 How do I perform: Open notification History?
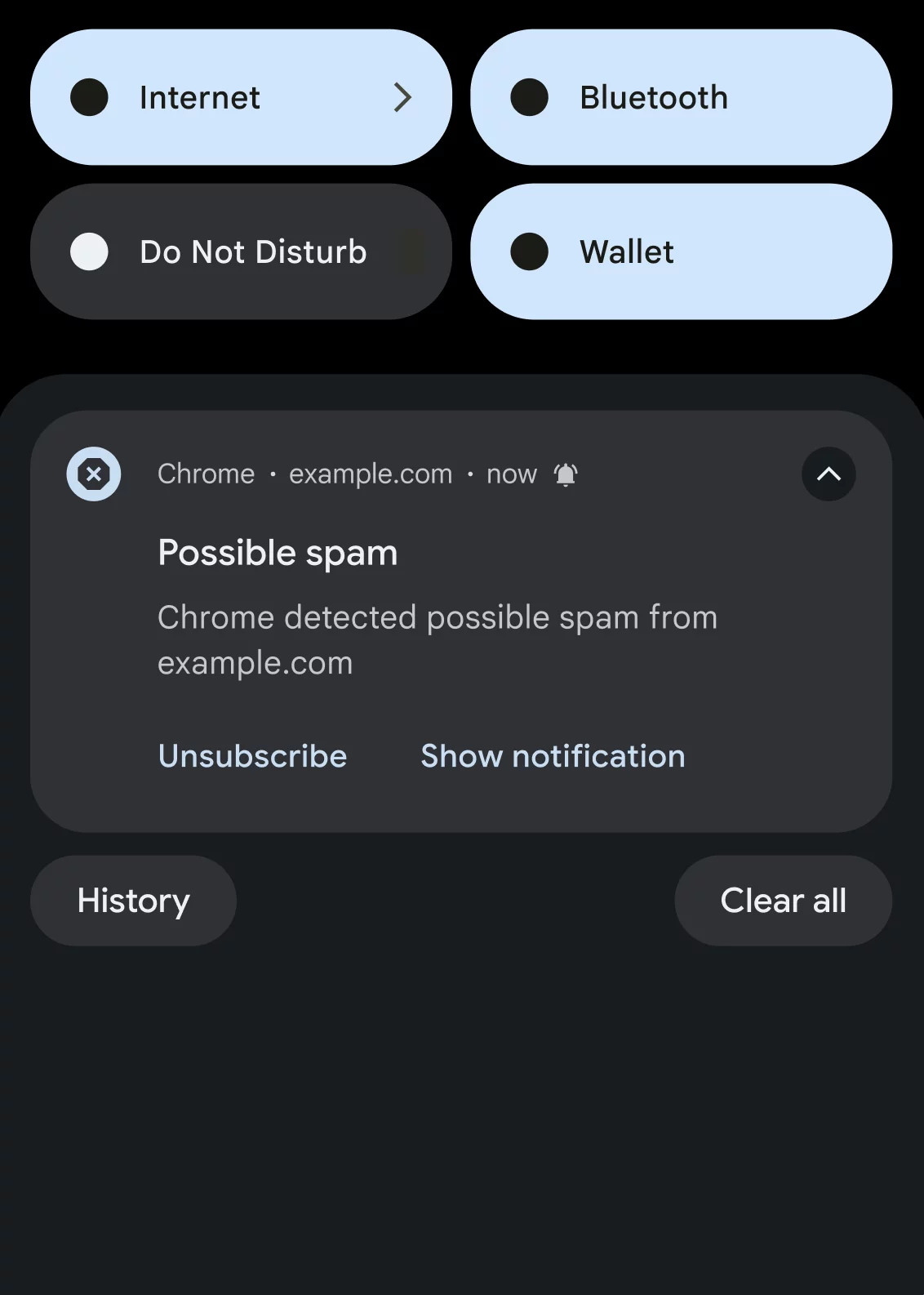click(133, 901)
